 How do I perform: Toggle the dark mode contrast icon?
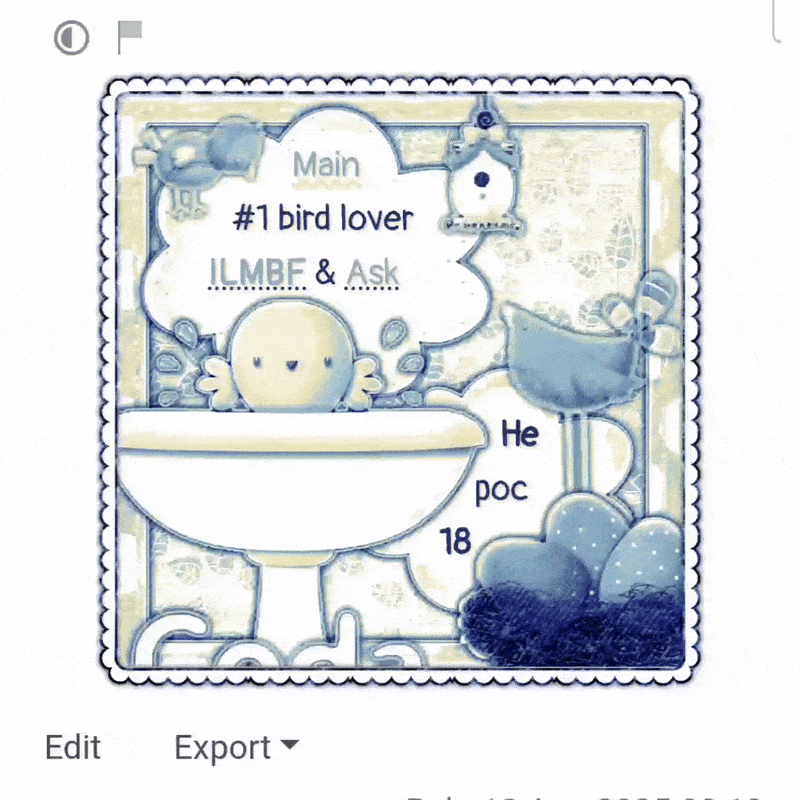(71, 39)
